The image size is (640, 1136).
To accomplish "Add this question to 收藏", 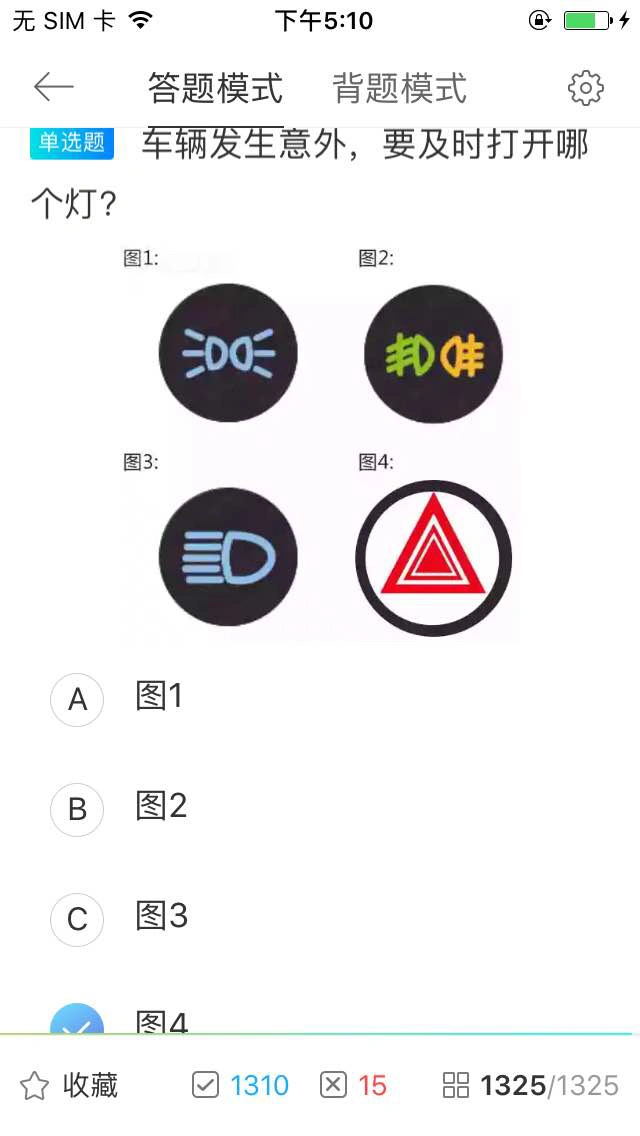I will tap(70, 1085).
